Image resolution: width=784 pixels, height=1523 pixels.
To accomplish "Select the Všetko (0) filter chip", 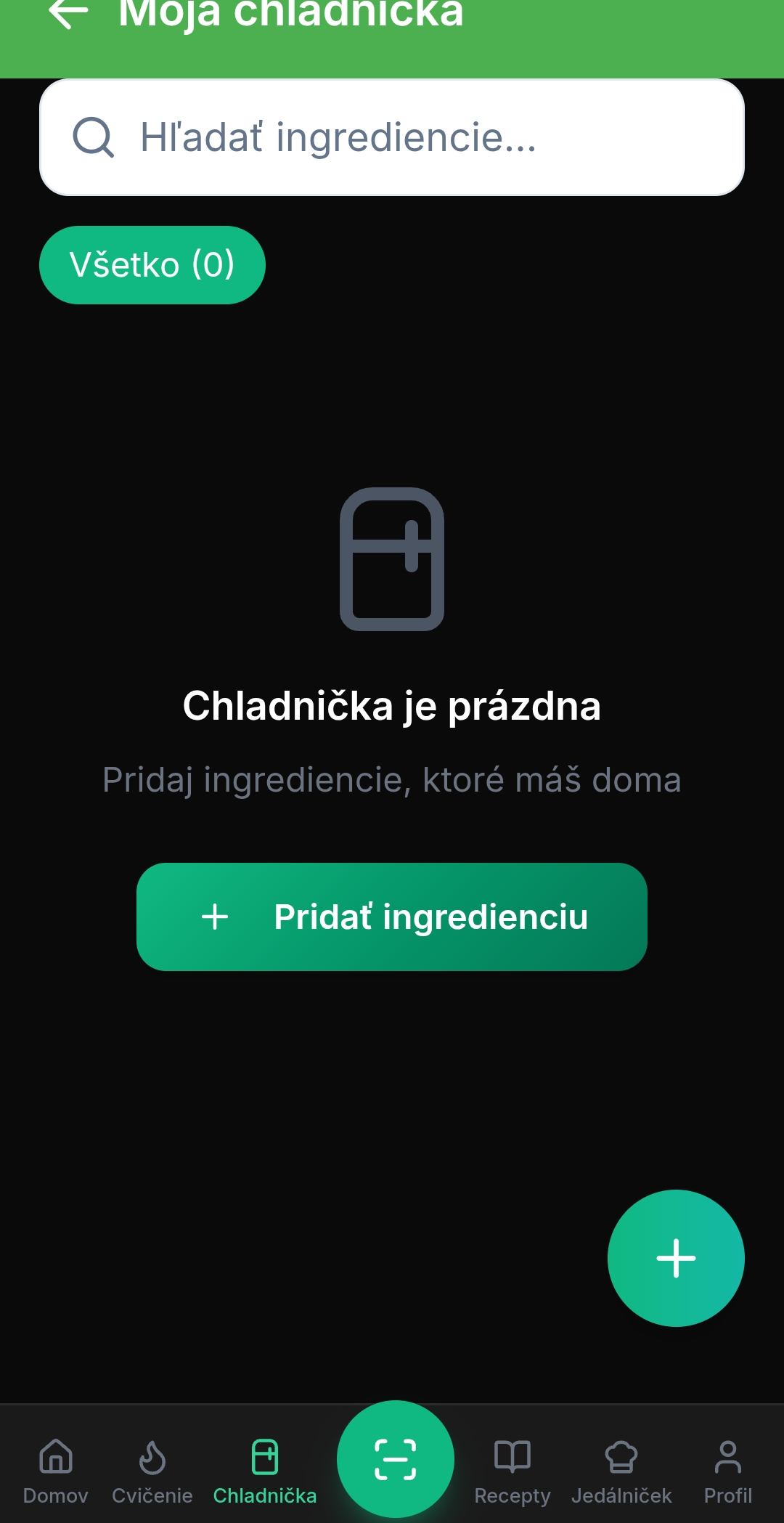I will pos(152,264).
